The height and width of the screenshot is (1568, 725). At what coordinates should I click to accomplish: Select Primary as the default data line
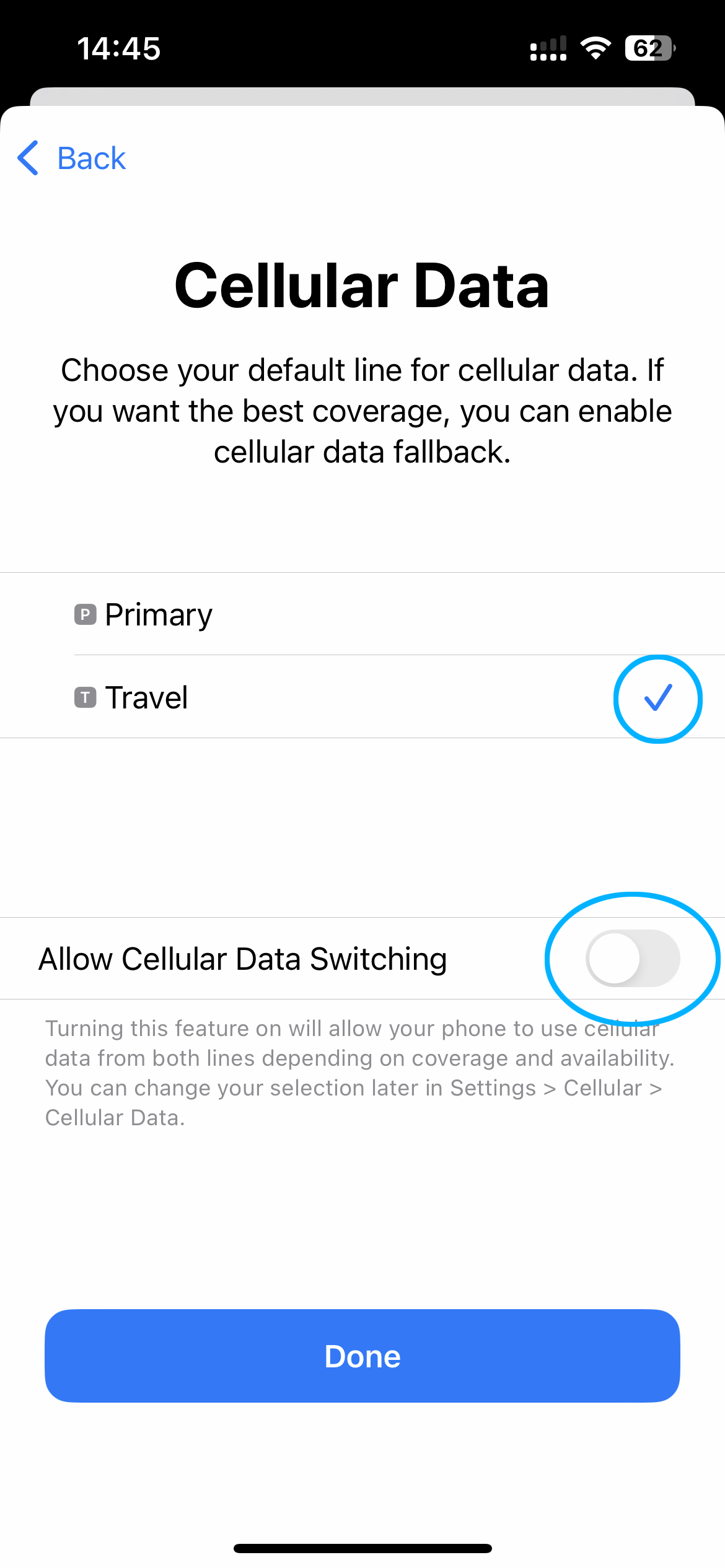coord(362,614)
